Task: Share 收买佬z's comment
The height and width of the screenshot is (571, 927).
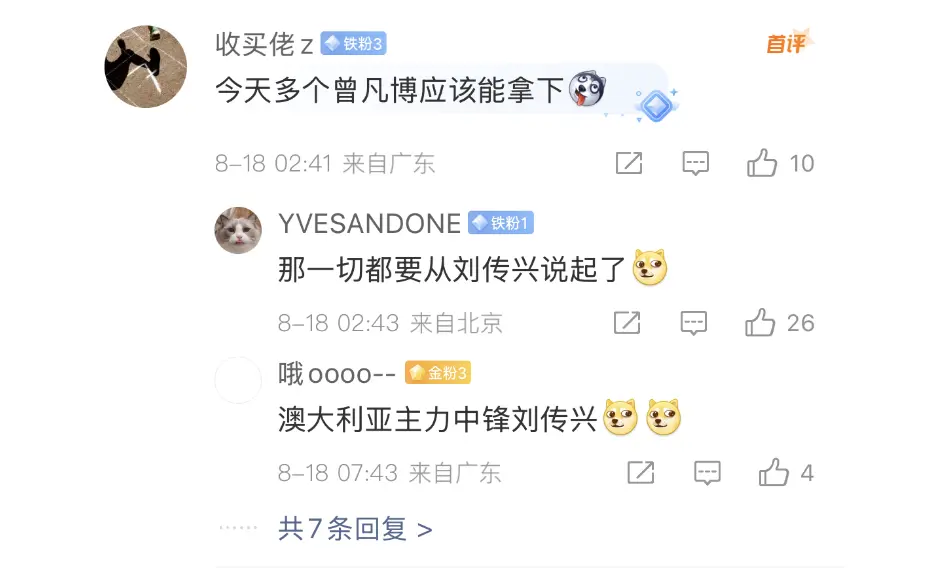Action: point(629,163)
